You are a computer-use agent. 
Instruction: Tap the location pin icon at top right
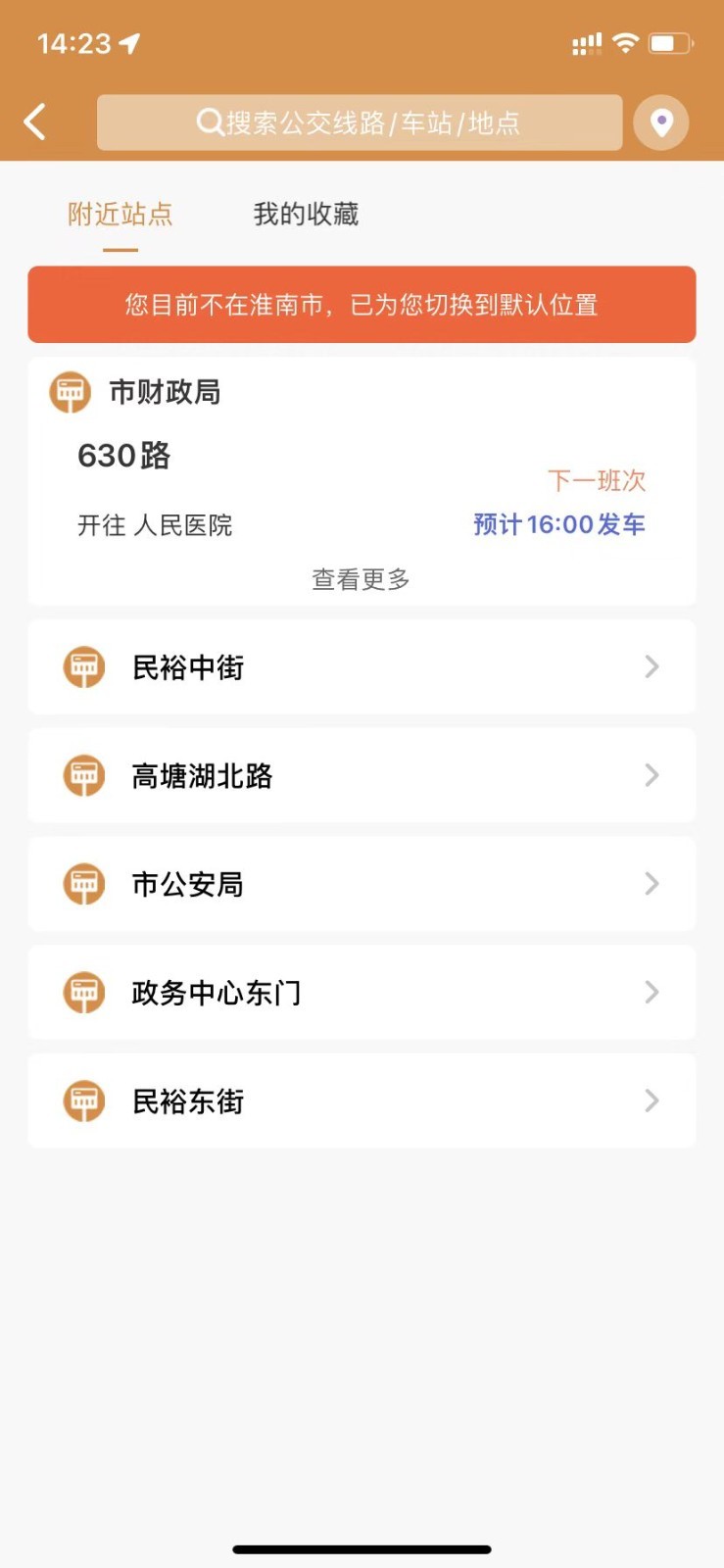(x=661, y=122)
